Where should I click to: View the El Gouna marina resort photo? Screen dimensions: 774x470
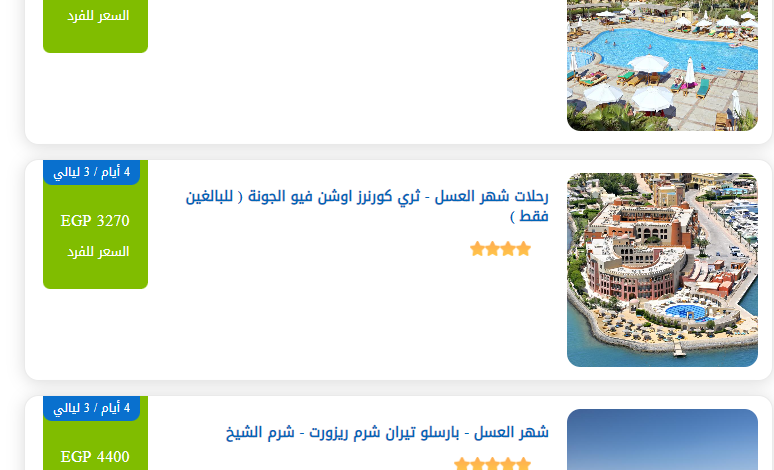662,270
